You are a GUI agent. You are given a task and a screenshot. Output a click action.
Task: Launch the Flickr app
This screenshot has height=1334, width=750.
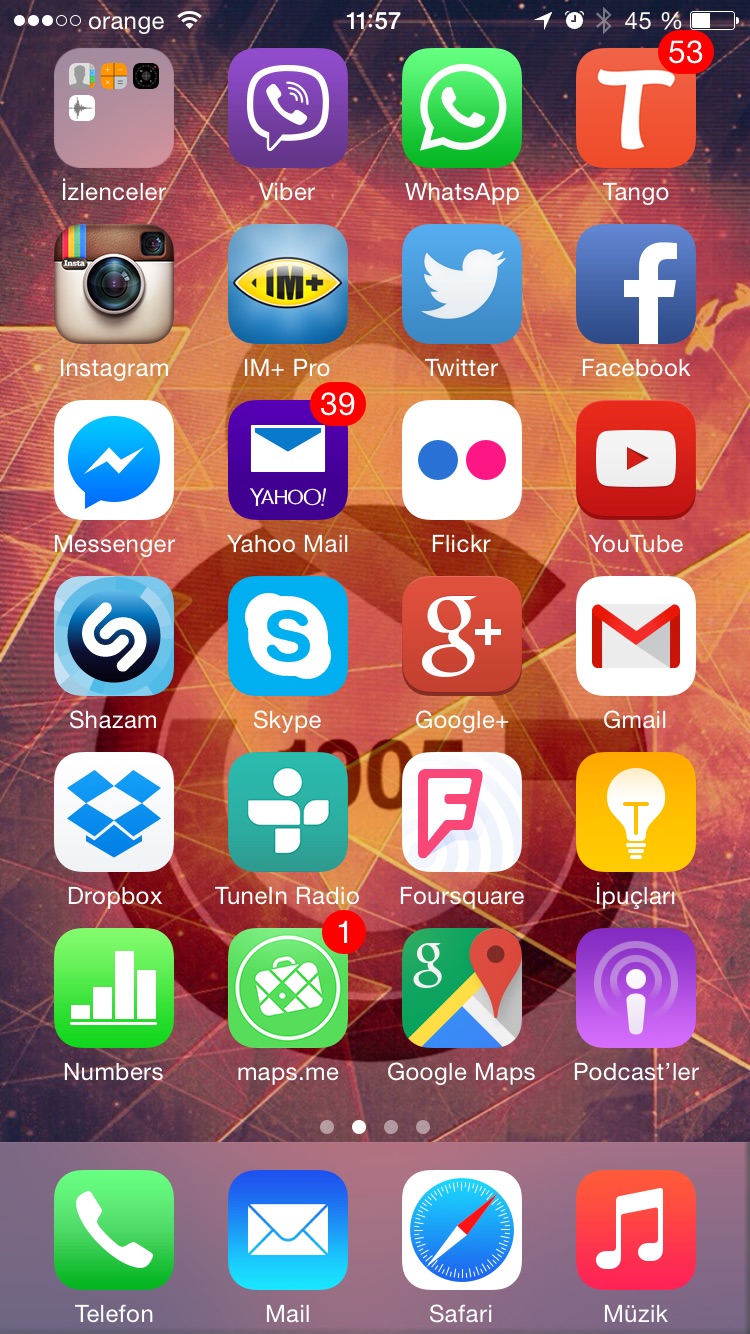tap(462, 460)
